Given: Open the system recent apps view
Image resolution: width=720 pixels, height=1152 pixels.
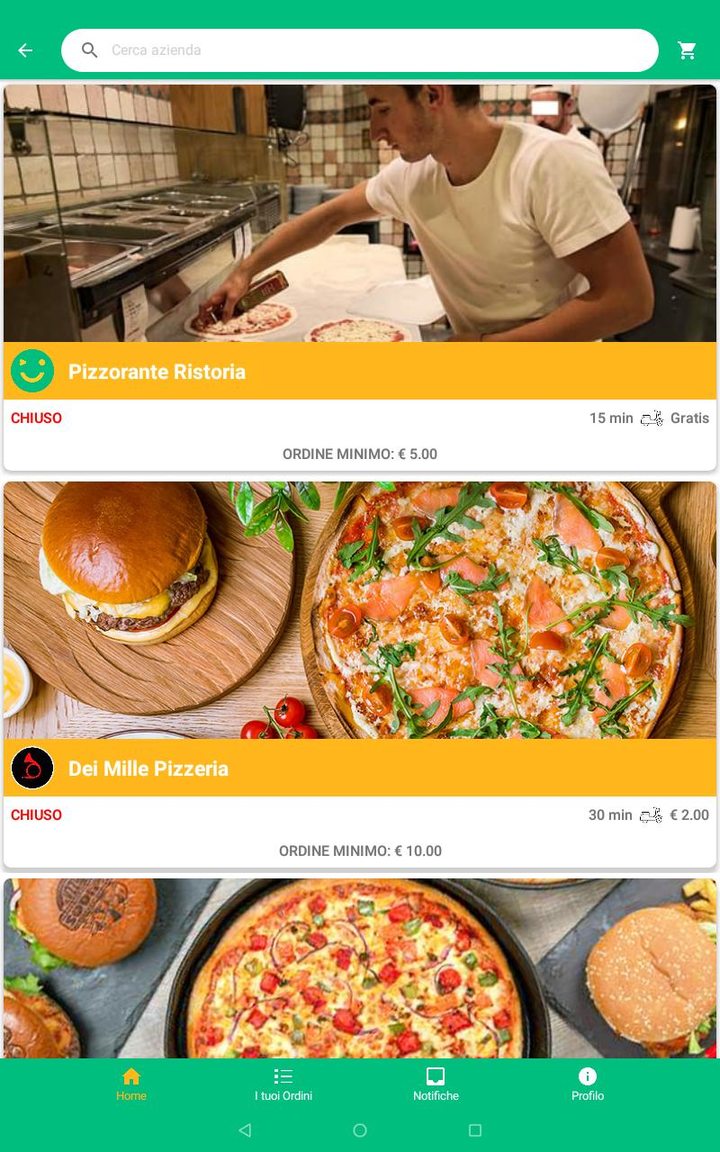Looking at the screenshot, I should [x=475, y=1130].
